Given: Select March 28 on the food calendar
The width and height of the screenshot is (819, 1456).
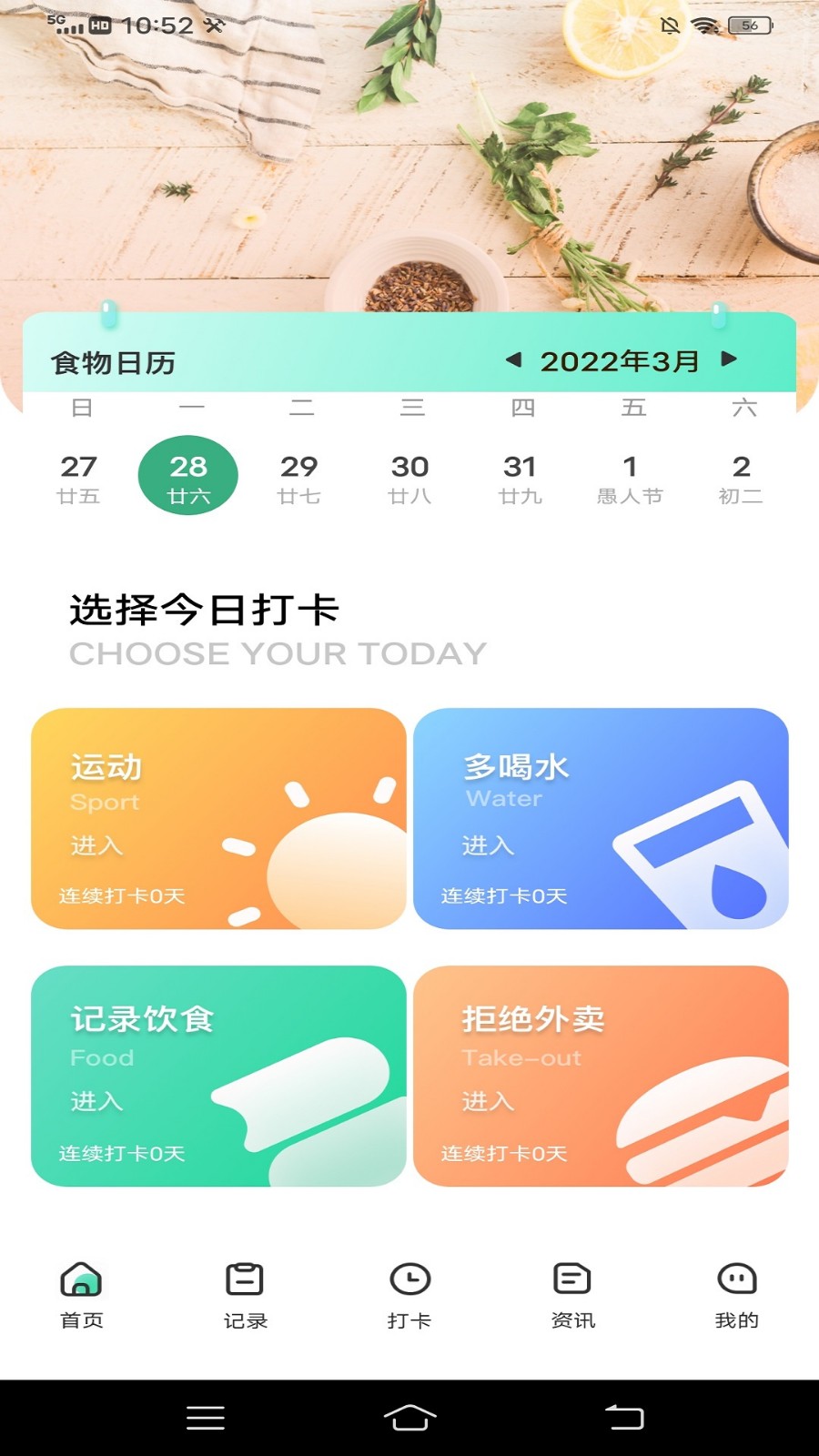Looking at the screenshot, I should (187, 475).
